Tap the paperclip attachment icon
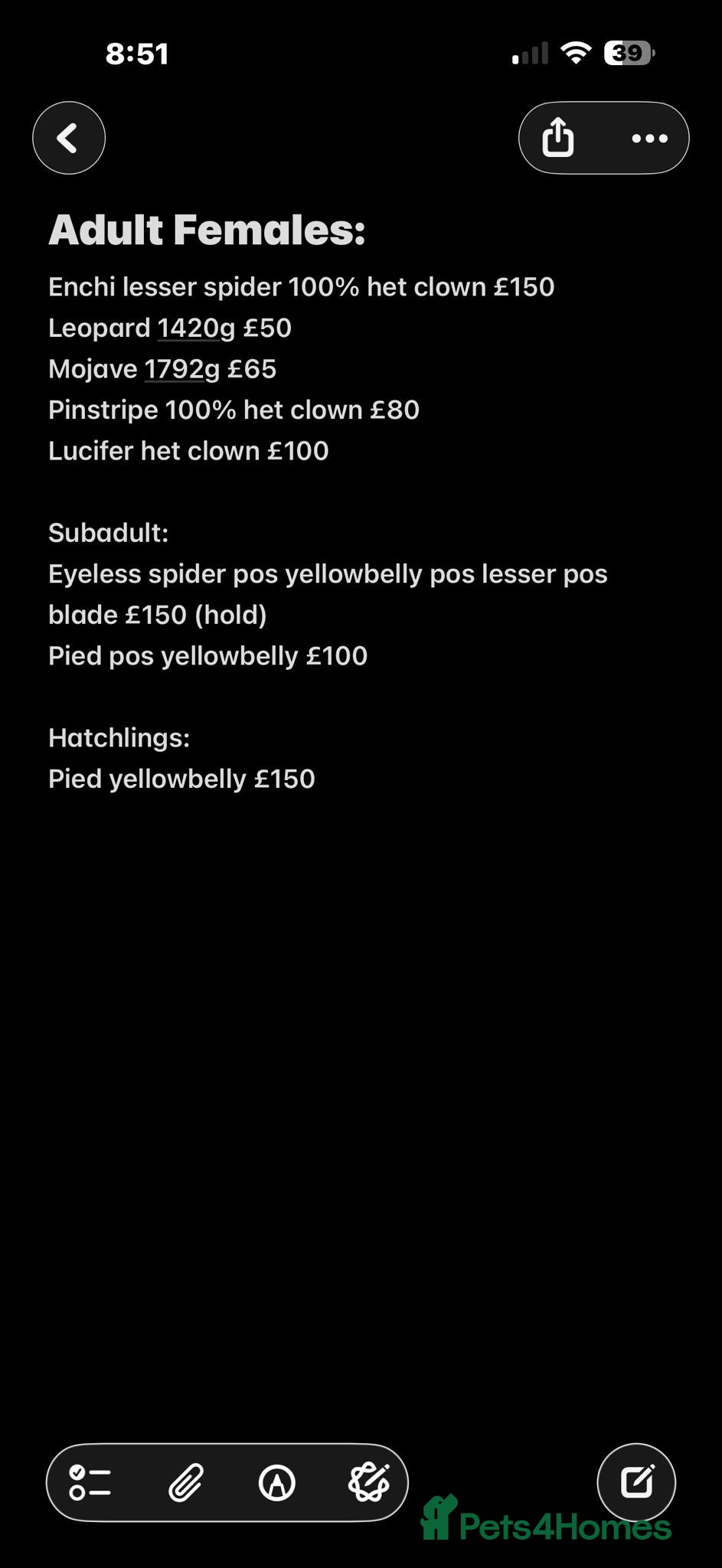Viewport: 722px width, 1568px height. (184, 1482)
